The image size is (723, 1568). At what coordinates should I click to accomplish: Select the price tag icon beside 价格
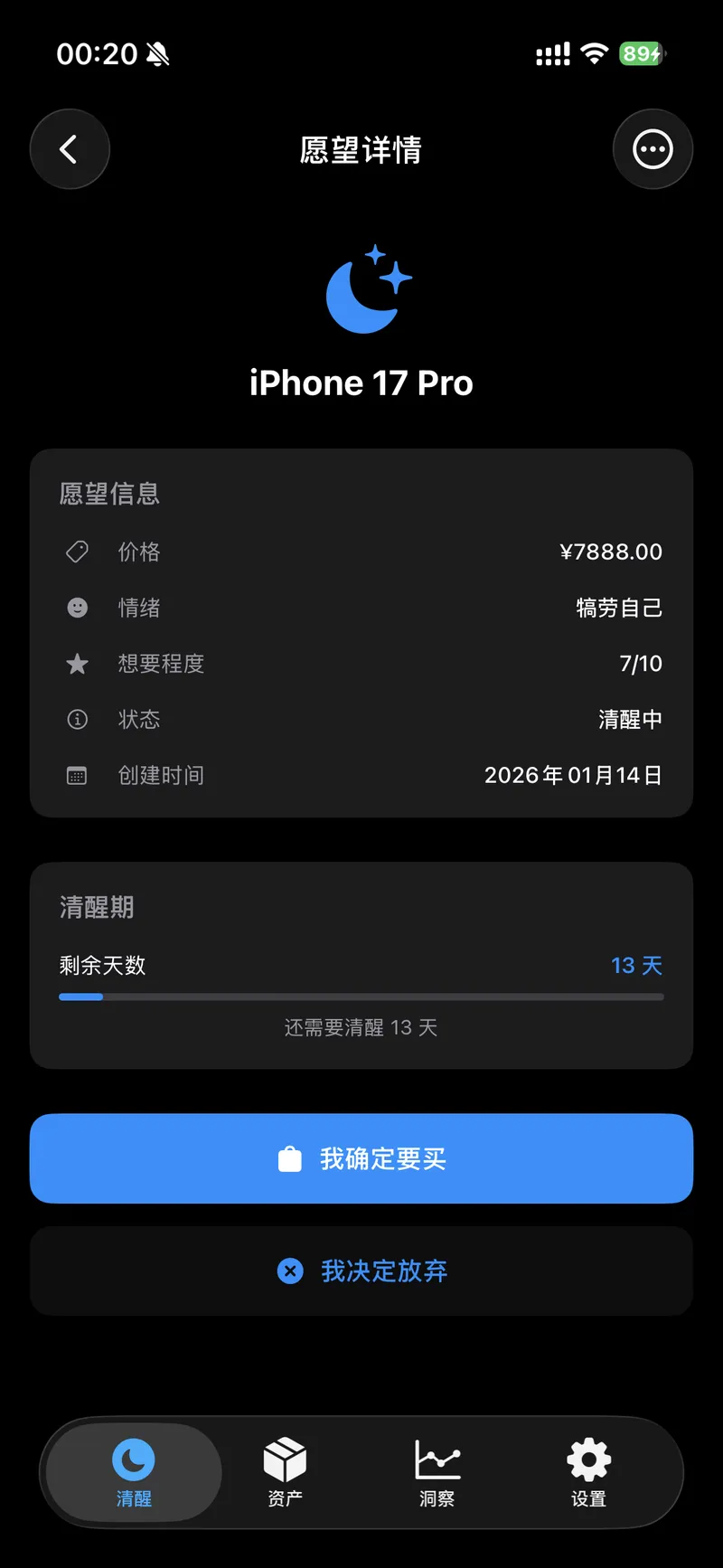tap(77, 552)
